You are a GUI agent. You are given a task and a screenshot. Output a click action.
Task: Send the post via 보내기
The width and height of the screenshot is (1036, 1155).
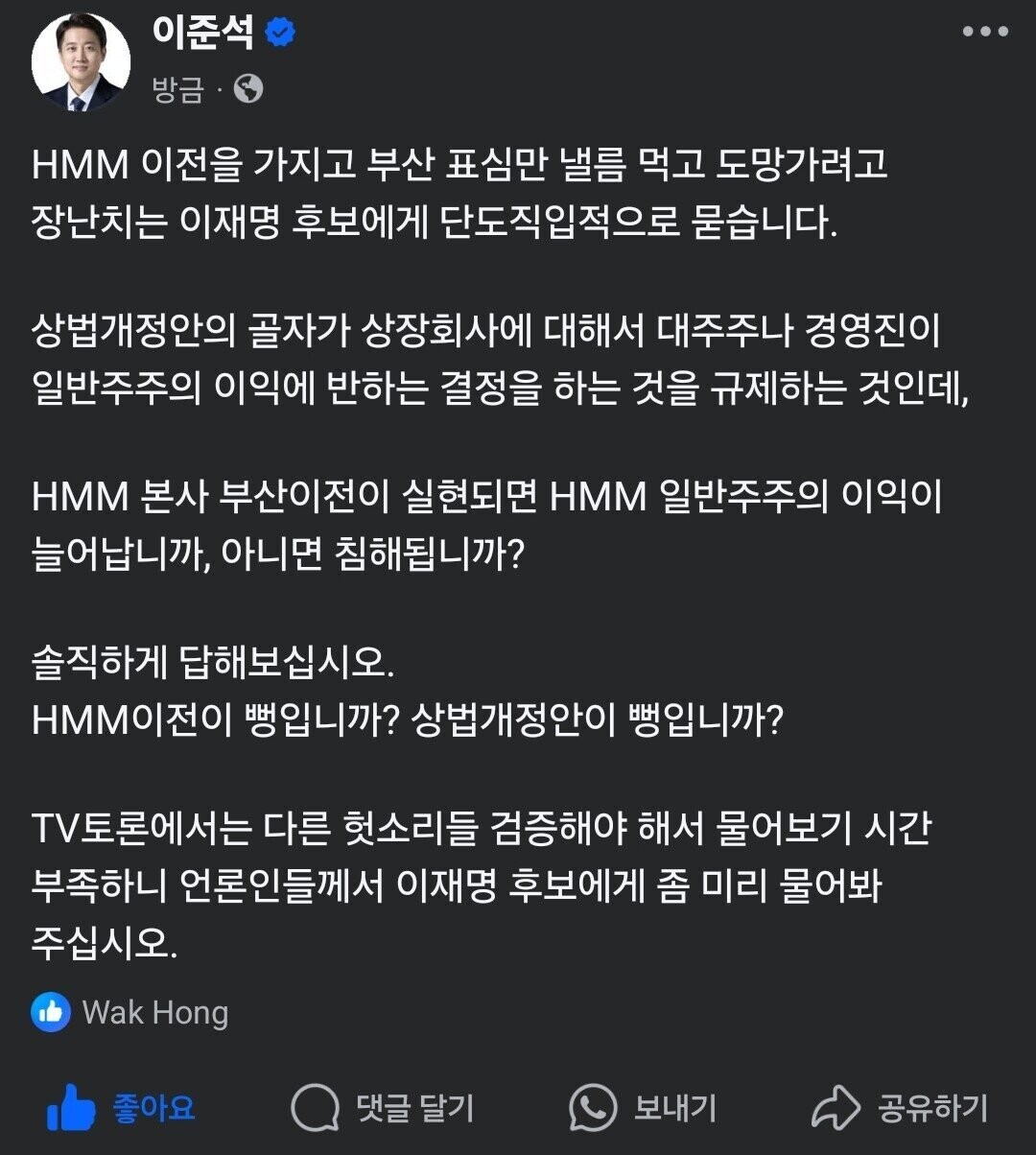643,1109
